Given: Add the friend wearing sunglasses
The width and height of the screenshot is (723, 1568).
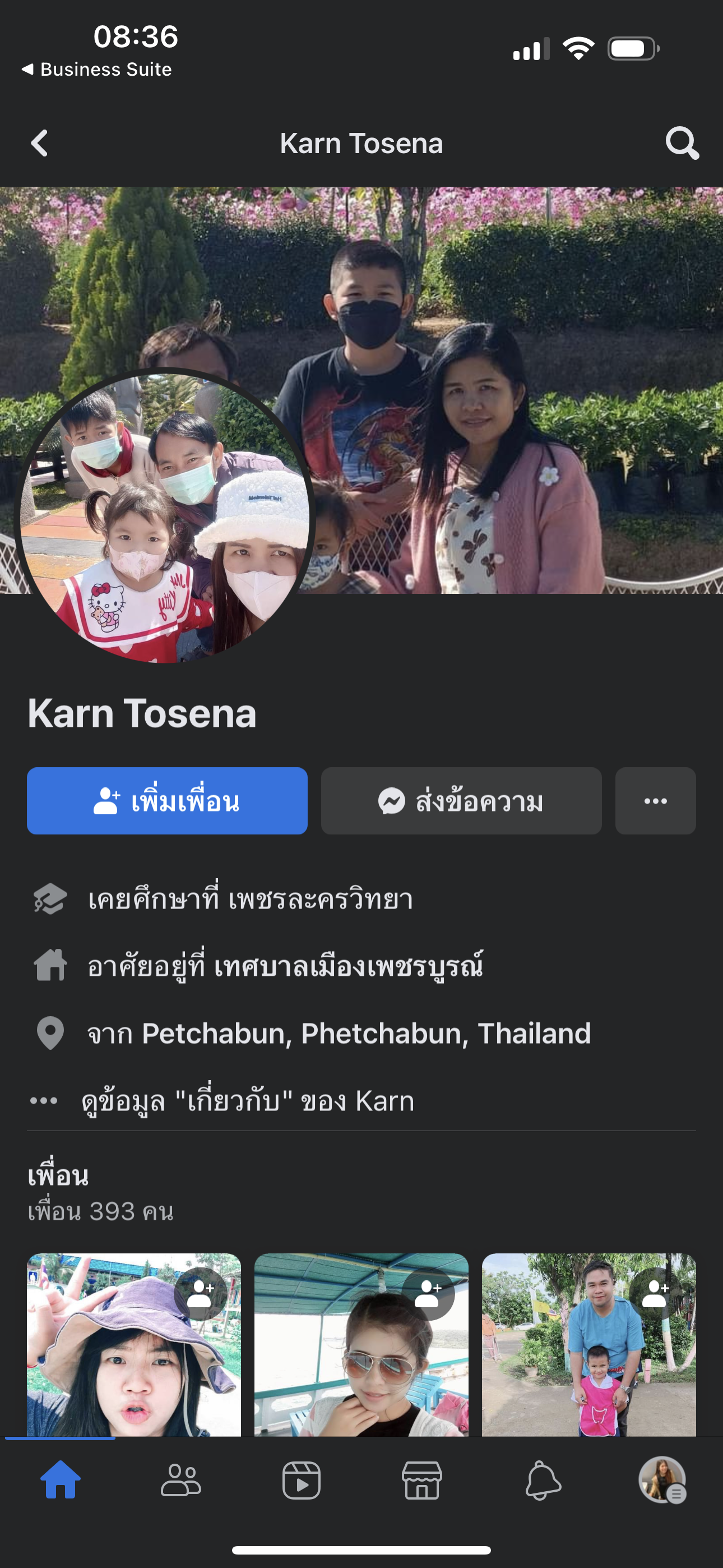Looking at the screenshot, I should (428, 1293).
